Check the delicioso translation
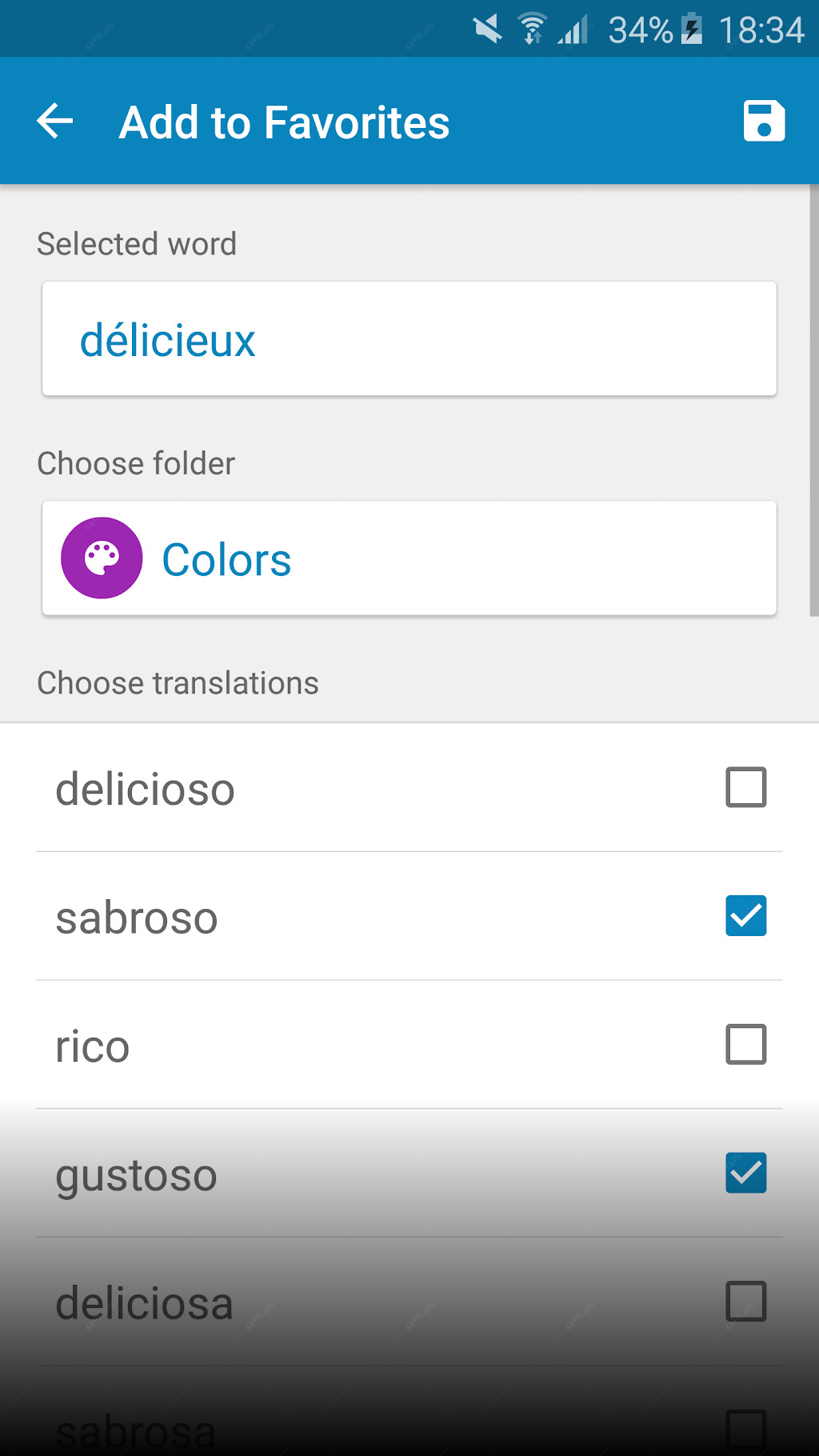Viewport: 819px width, 1456px height. tap(745, 787)
